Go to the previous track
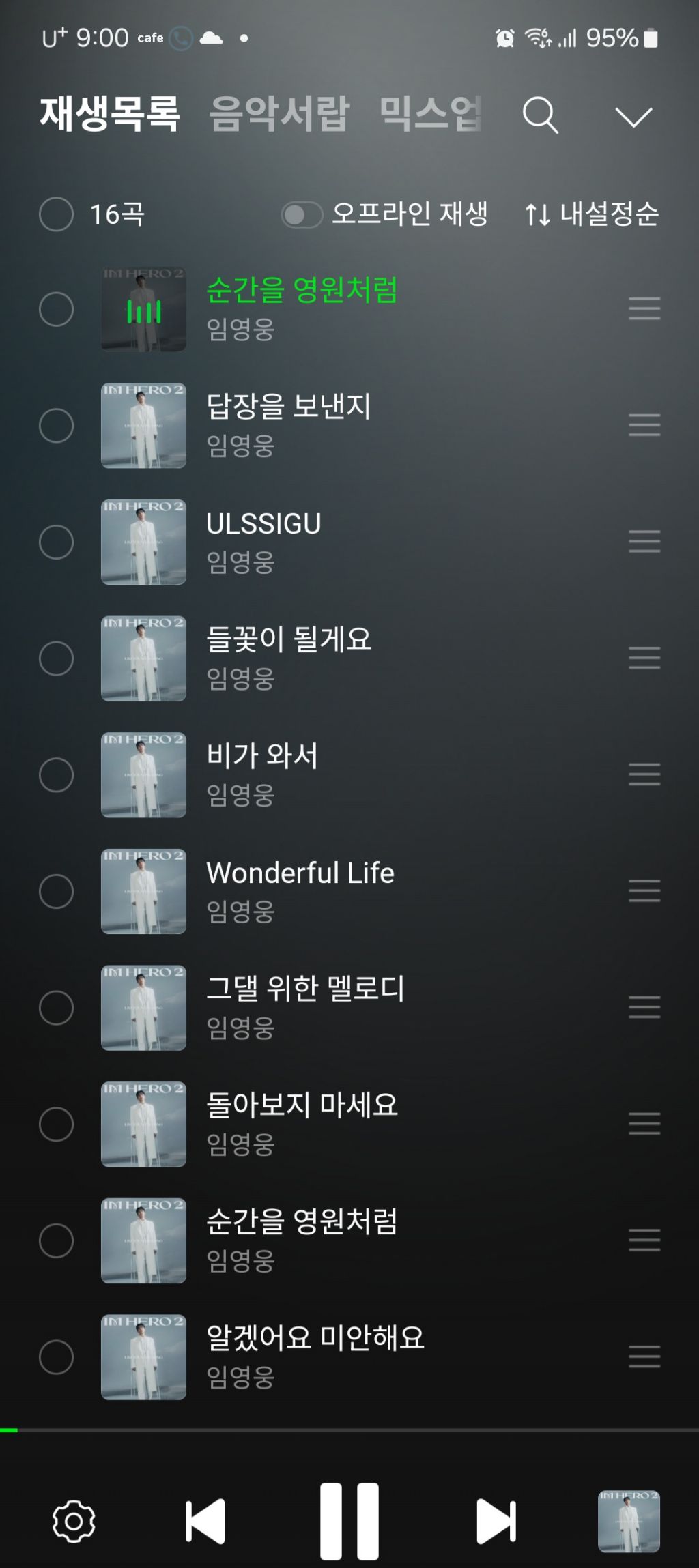 (205, 1521)
